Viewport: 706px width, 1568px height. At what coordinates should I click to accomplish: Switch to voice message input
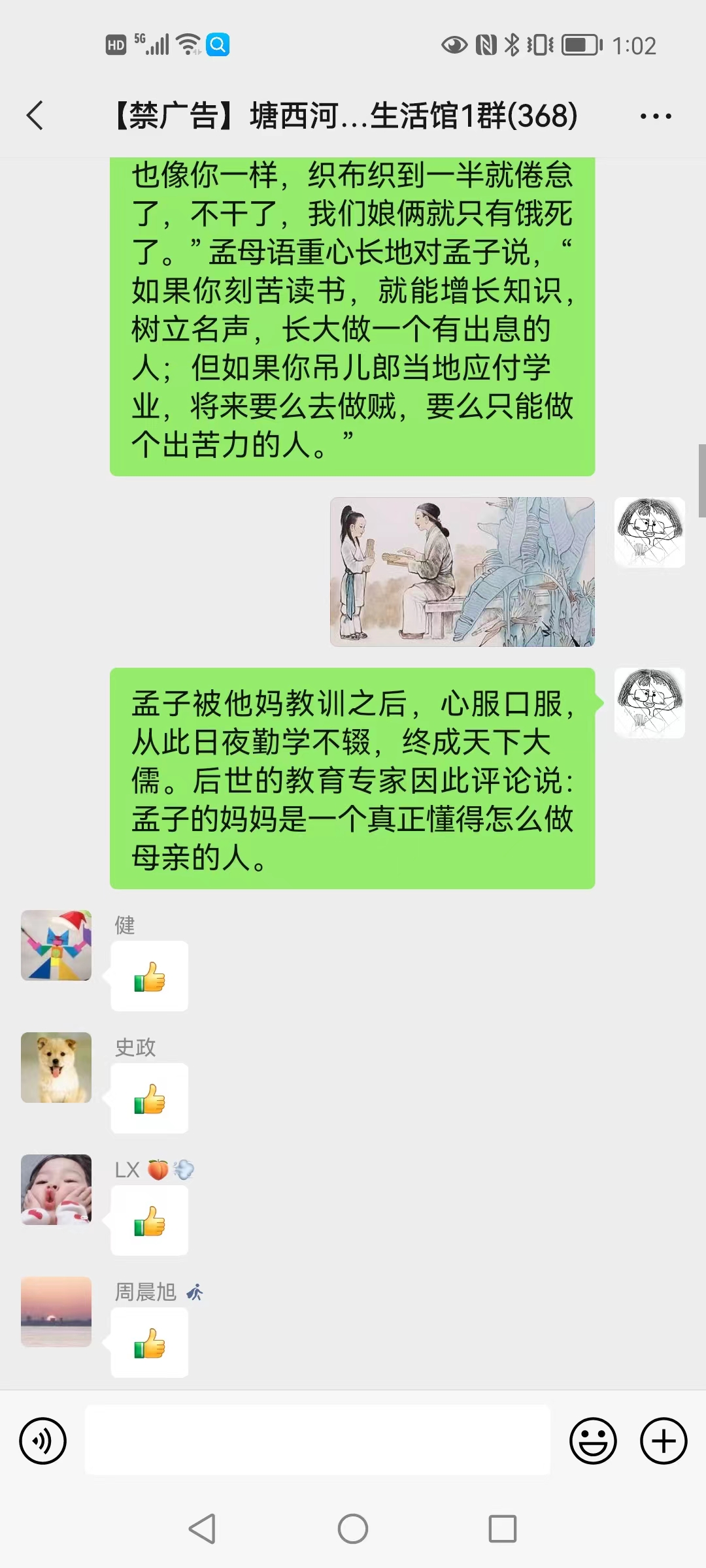(43, 1441)
